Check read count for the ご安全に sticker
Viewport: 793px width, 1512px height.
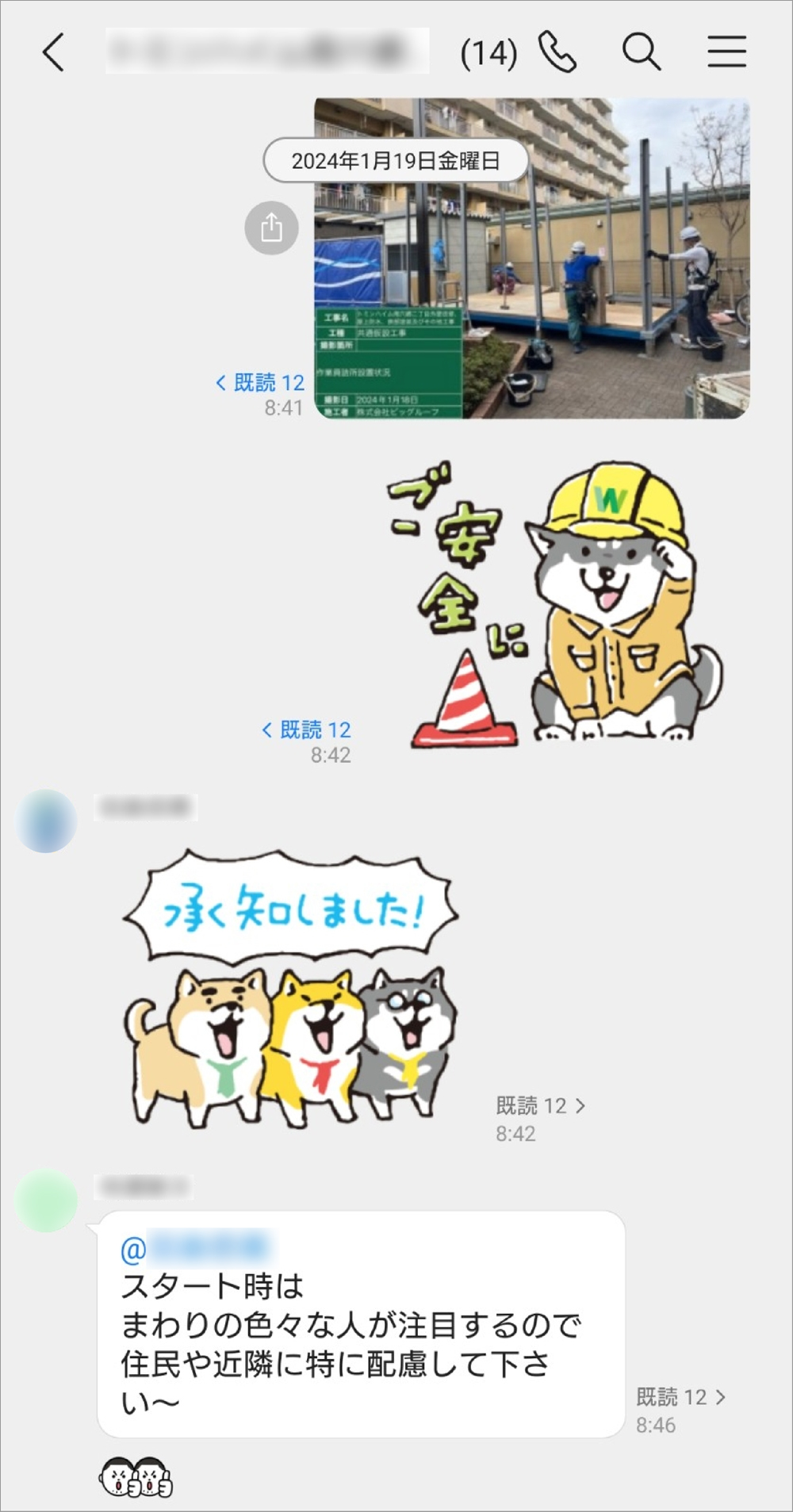pyautogui.click(x=307, y=729)
